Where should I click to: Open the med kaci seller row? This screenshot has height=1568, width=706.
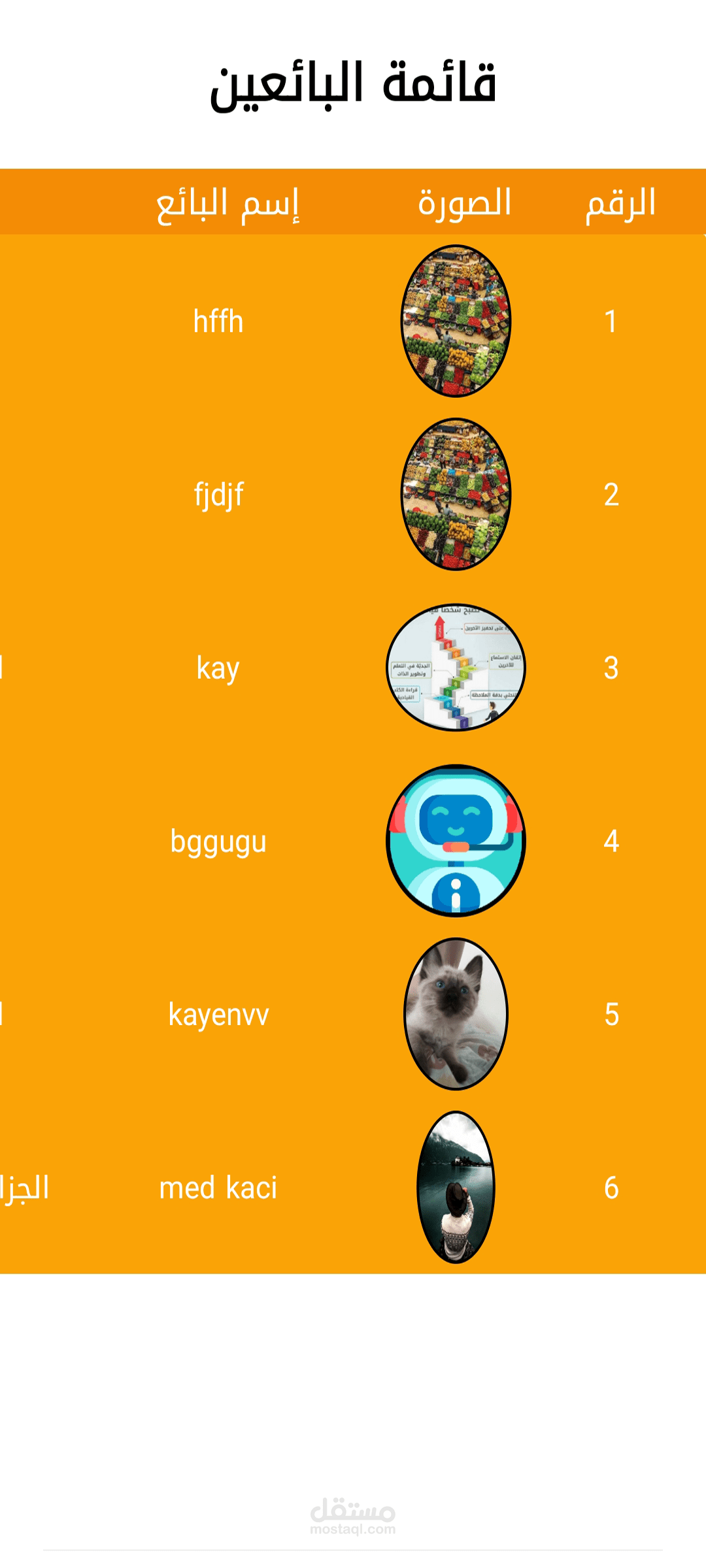click(x=218, y=1187)
